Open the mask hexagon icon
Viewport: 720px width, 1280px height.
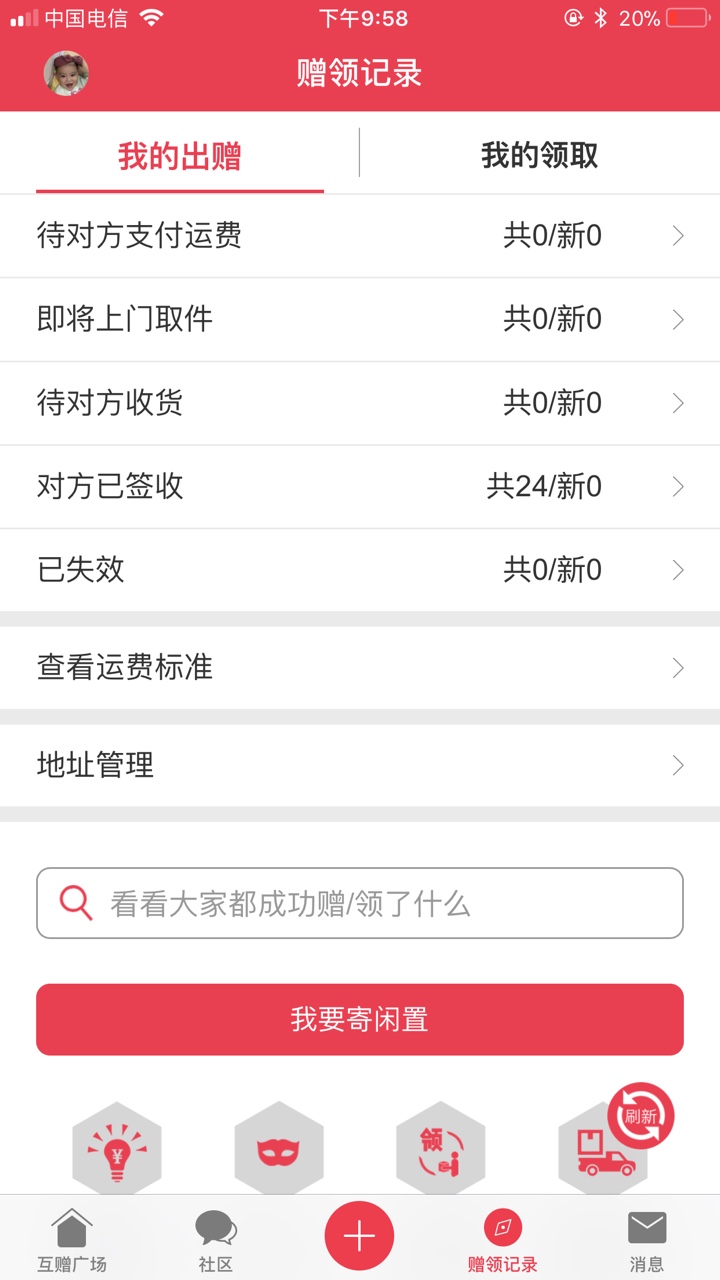[x=279, y=1150]
